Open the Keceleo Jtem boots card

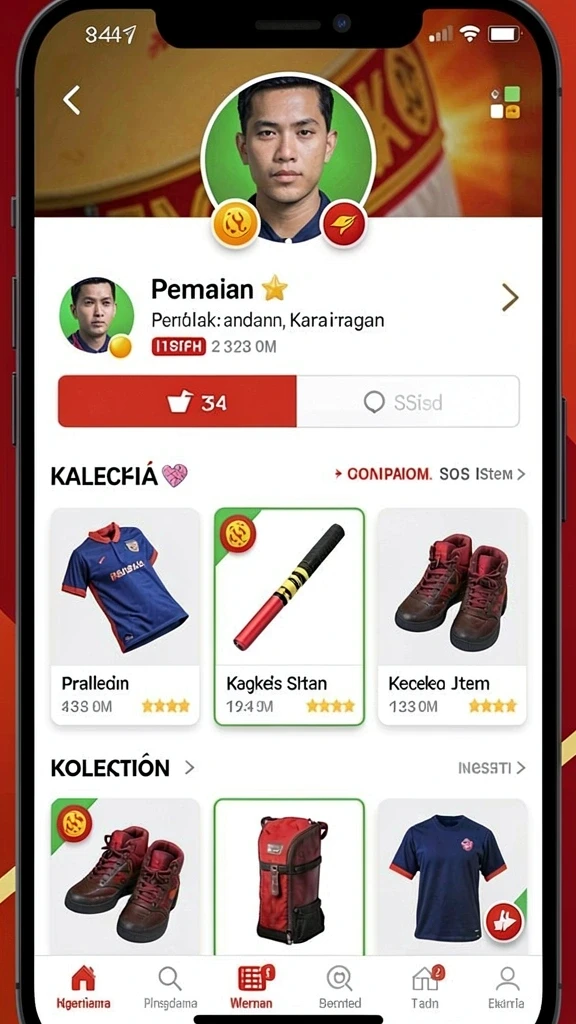click(452, 616)
